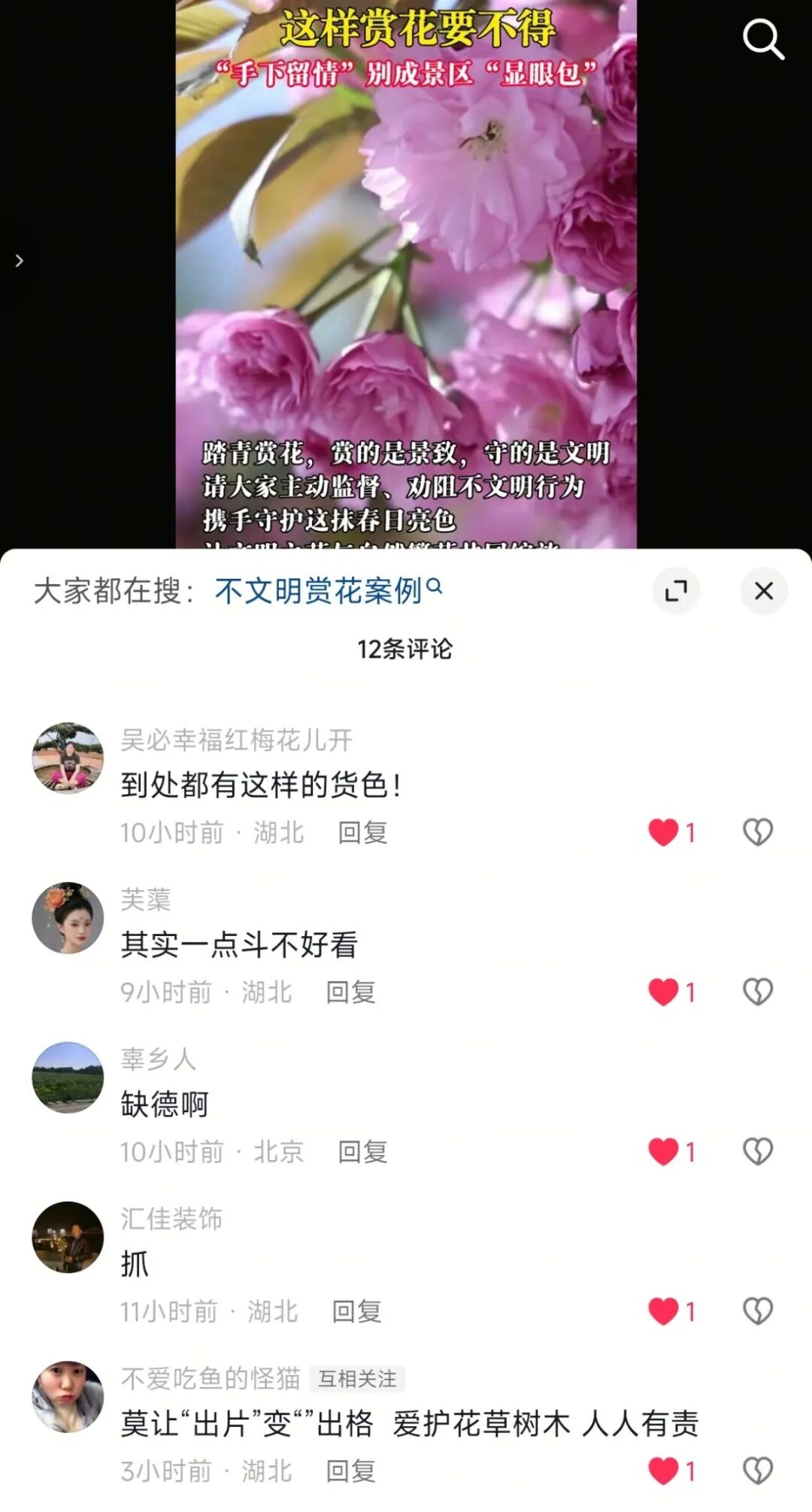Search trending topic 不文明赏花案例

point(328,591)
